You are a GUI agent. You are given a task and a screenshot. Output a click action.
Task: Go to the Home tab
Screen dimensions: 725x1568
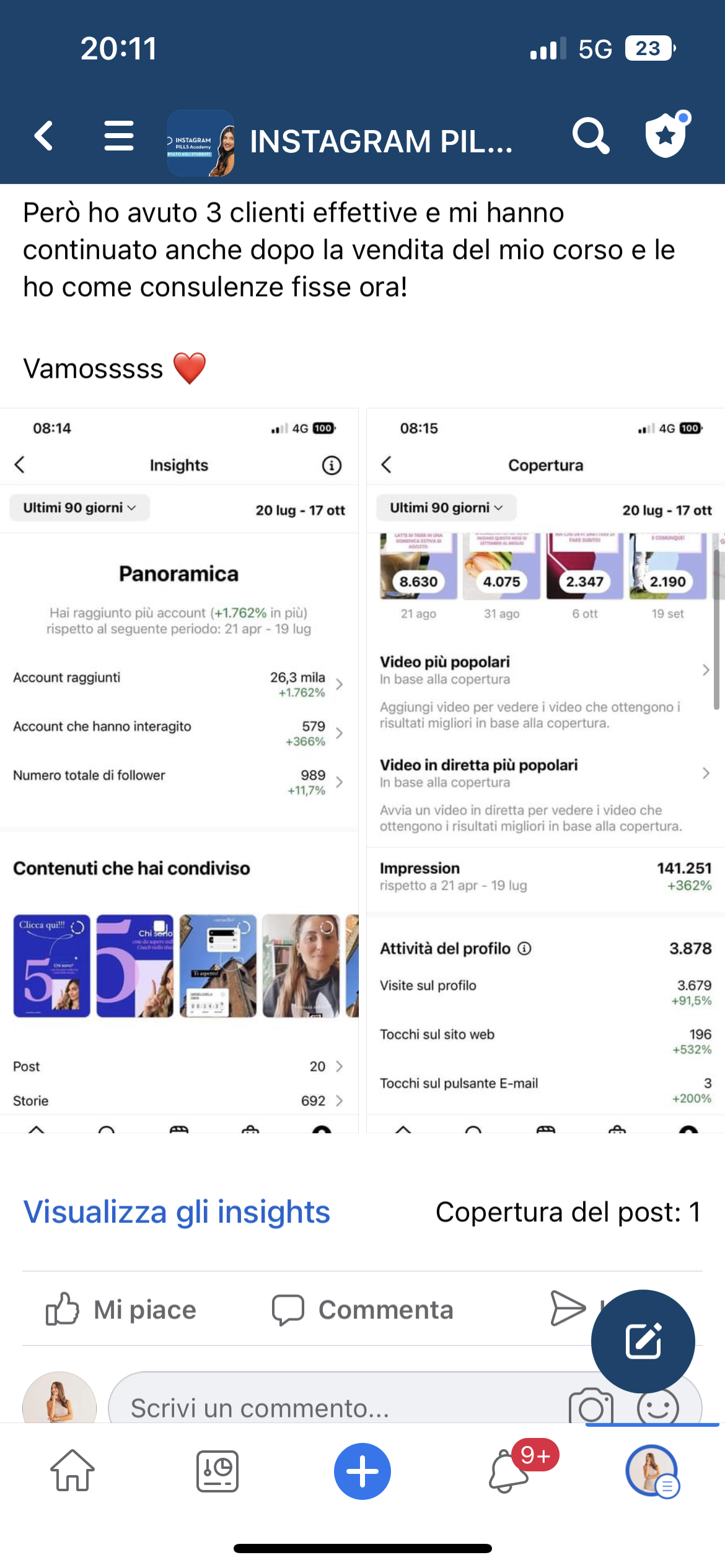click(x=72, y=1471)
